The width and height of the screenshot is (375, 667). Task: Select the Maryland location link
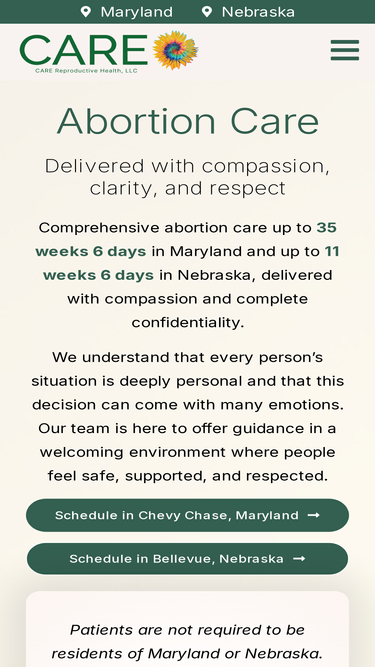(127, 12)
